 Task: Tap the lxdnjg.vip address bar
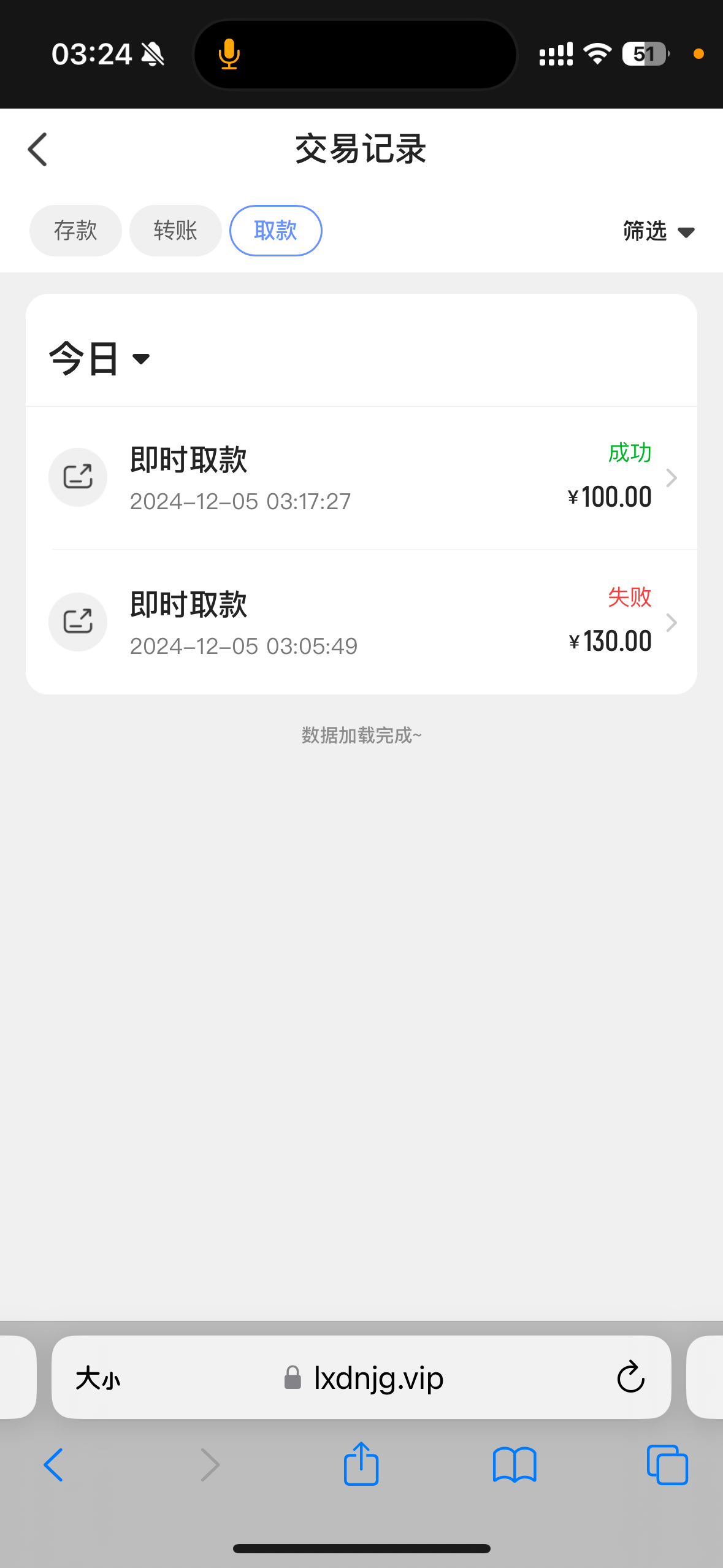[x=378, y=1378]
